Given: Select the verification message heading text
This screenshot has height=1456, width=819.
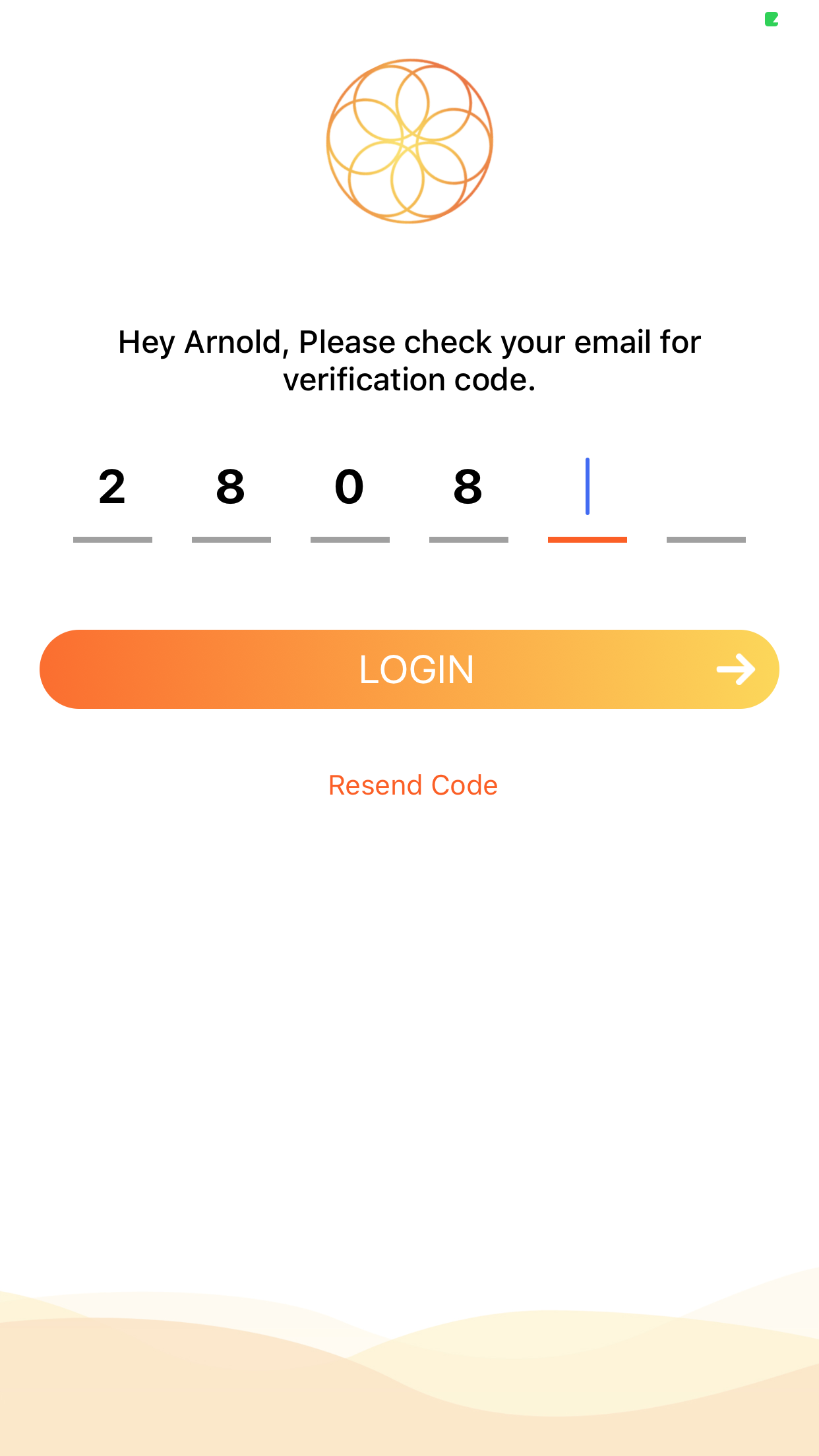Looking at the screenshot, I should tap(409, 359).
